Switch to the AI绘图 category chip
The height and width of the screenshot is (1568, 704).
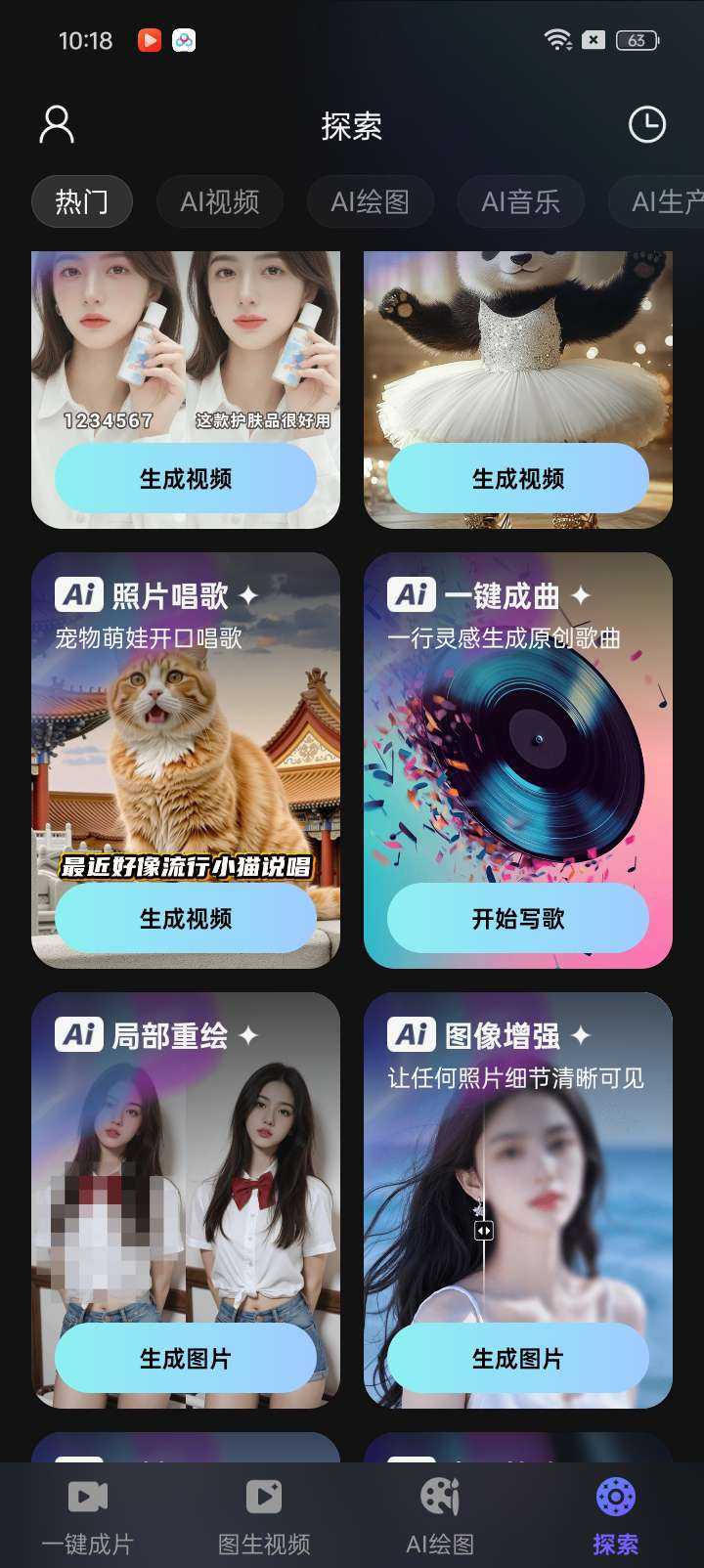(x=370, y=201)
